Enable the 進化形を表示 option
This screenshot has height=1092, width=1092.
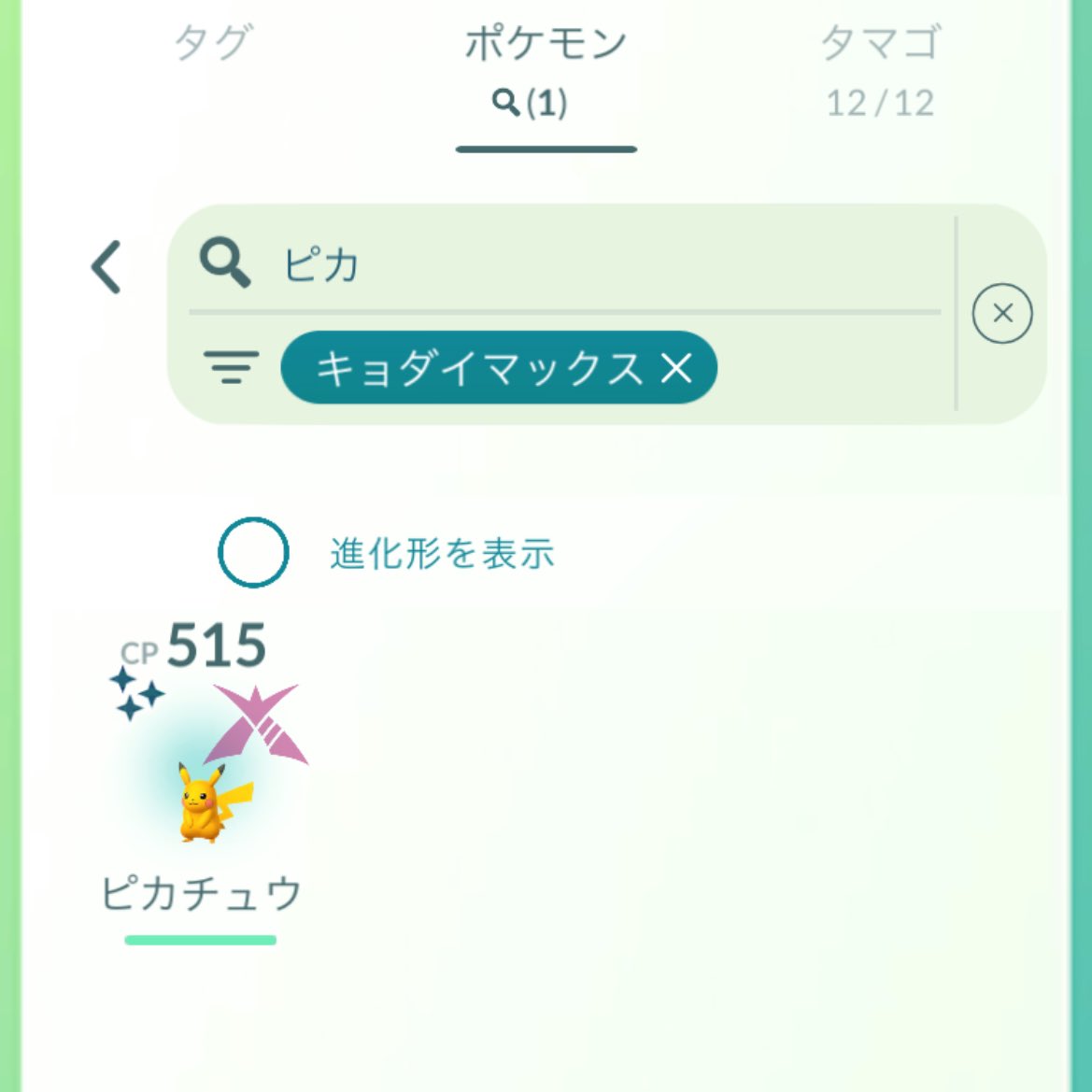coord(253,552)
